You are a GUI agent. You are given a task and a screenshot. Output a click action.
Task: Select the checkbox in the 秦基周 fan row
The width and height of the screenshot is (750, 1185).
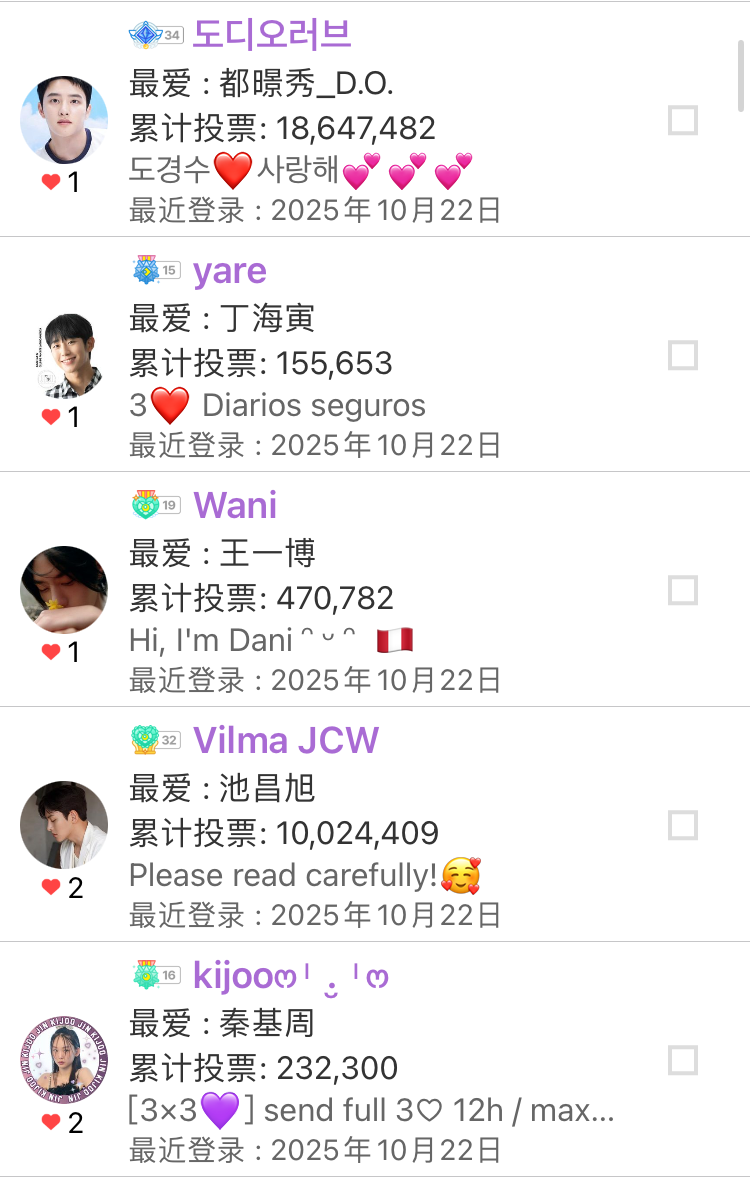pyautogui.click(x=683, y=1061)
